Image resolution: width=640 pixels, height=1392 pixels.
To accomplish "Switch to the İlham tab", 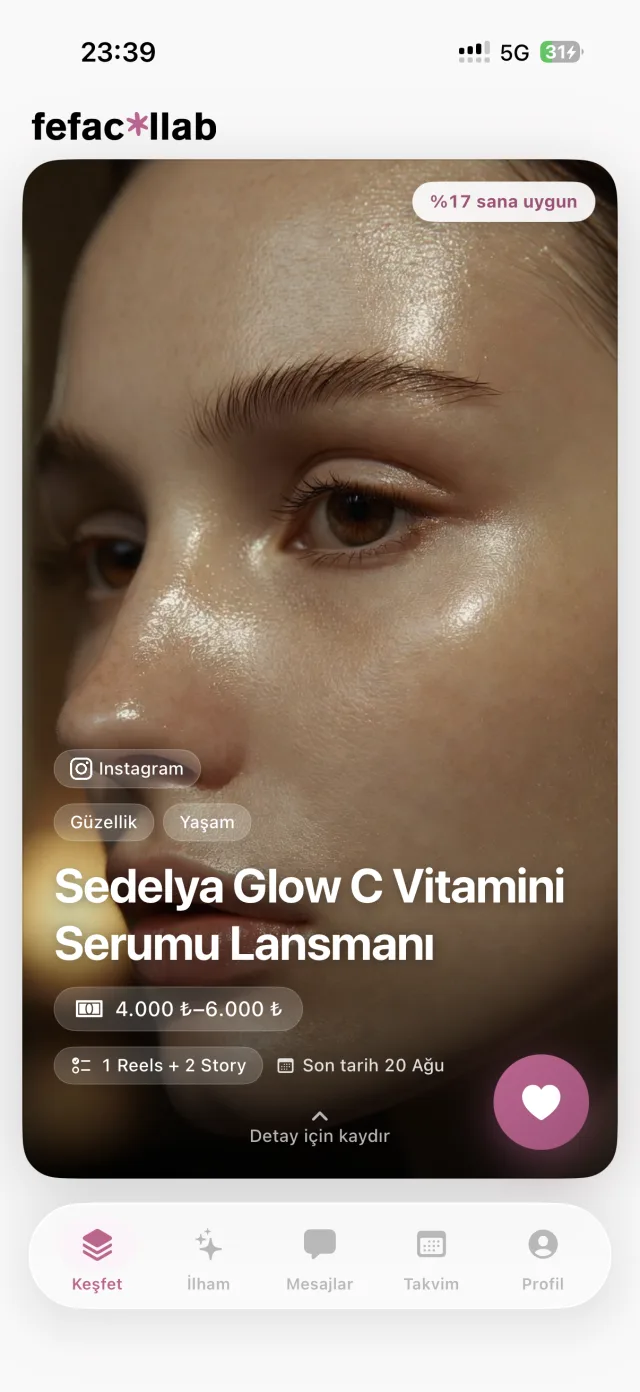I will tap(208, 1258).
